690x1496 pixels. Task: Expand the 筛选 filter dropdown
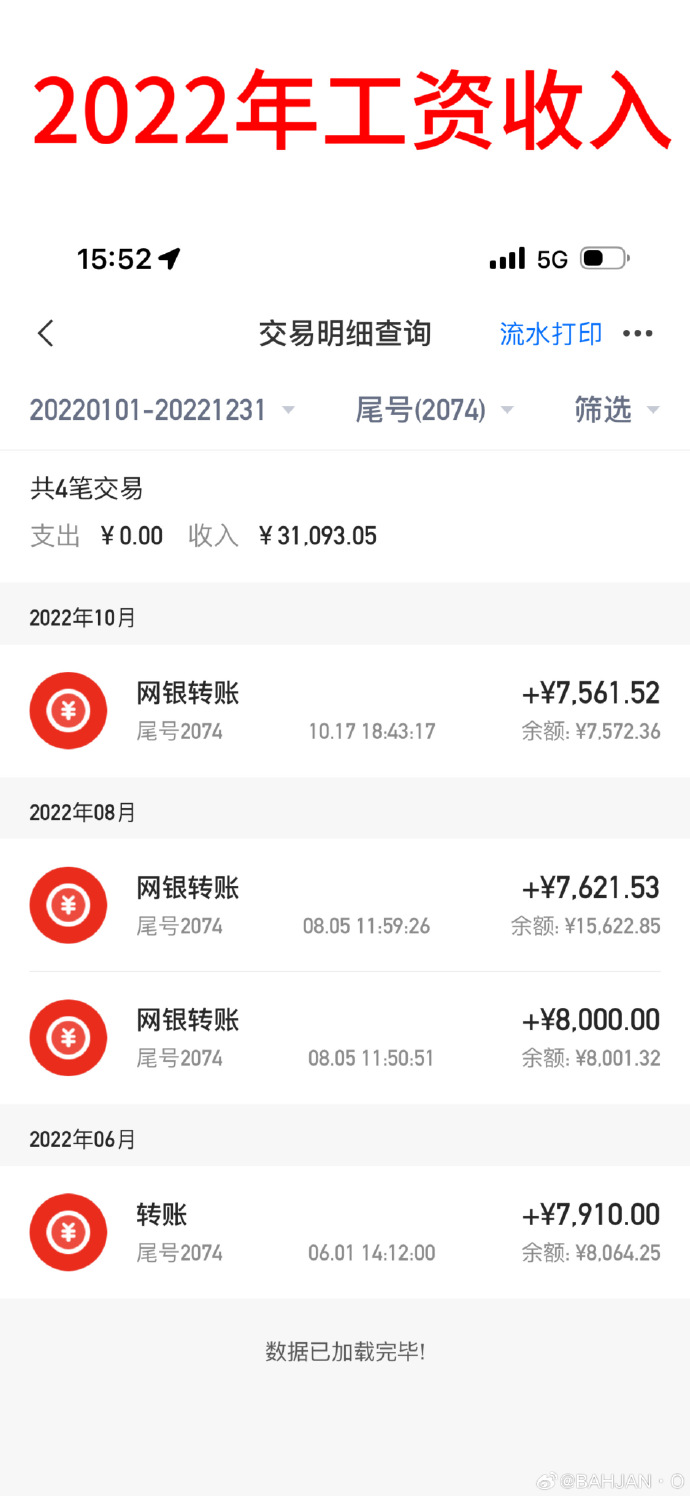pyautogui.click(x=617, y=410)
